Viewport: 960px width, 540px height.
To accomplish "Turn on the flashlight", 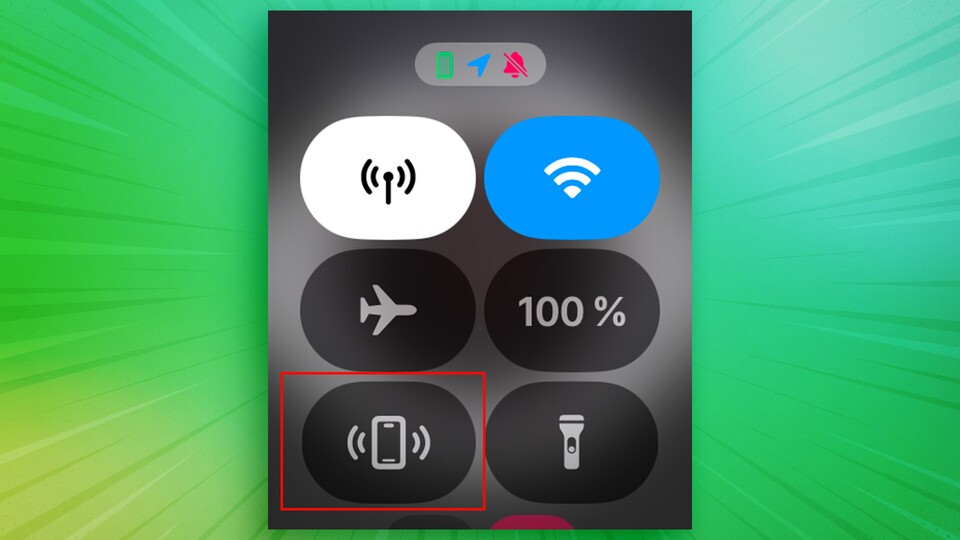I will pos(572,440).
